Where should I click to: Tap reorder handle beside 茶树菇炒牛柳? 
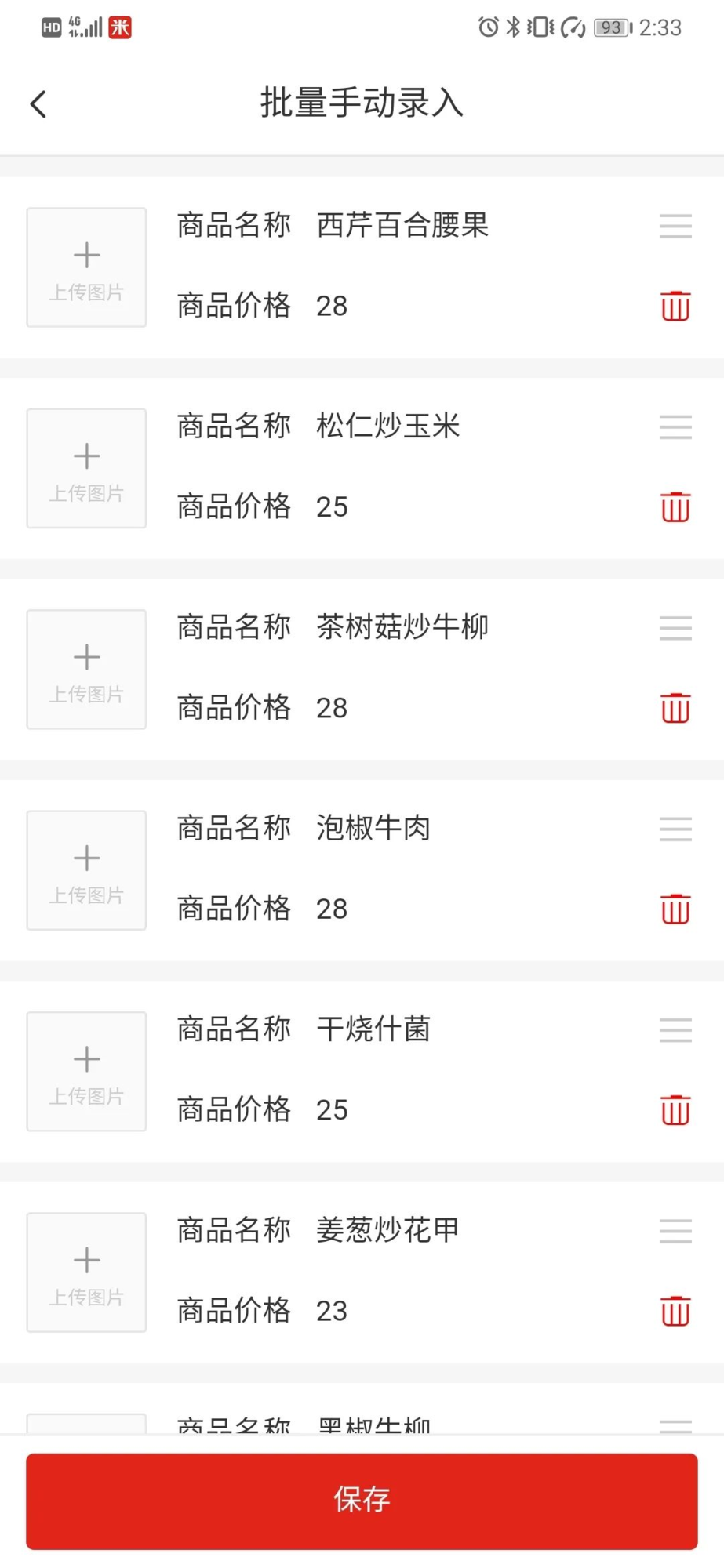[x=675, y=628]
